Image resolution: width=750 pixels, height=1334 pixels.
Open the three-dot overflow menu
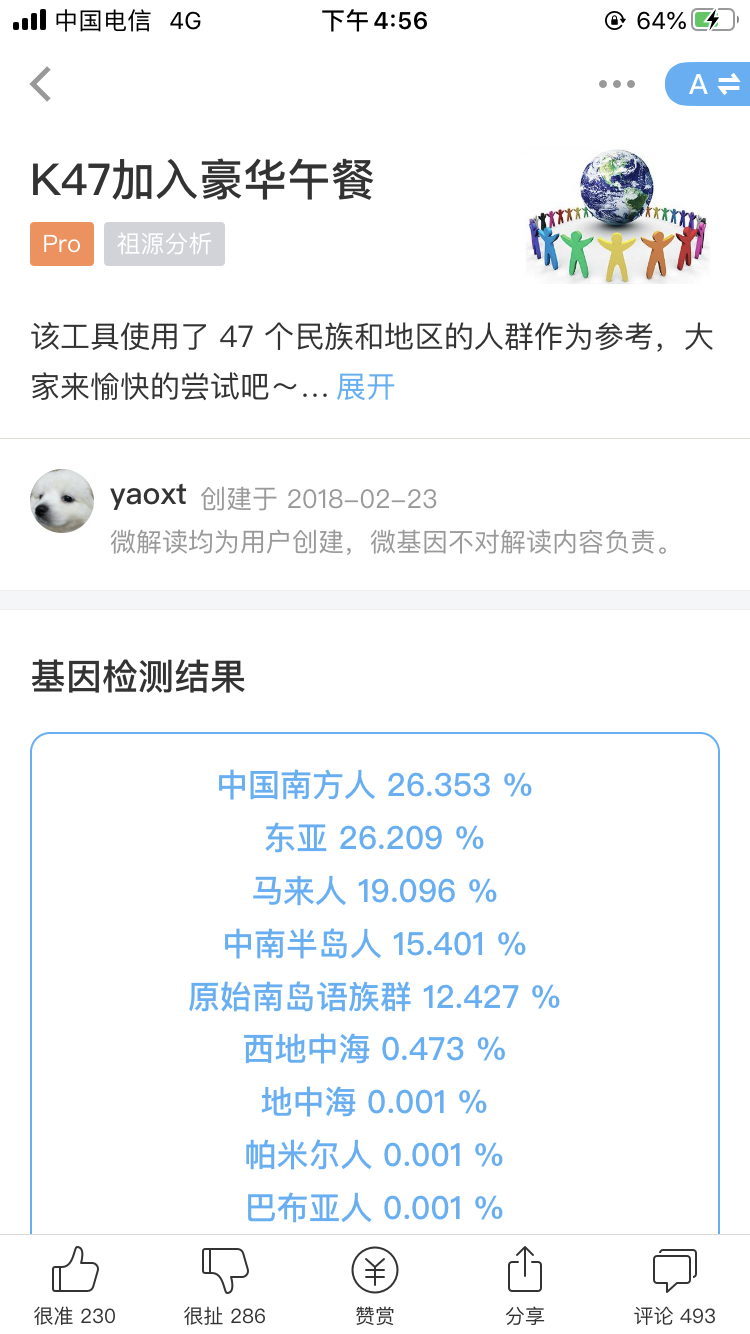617,84
